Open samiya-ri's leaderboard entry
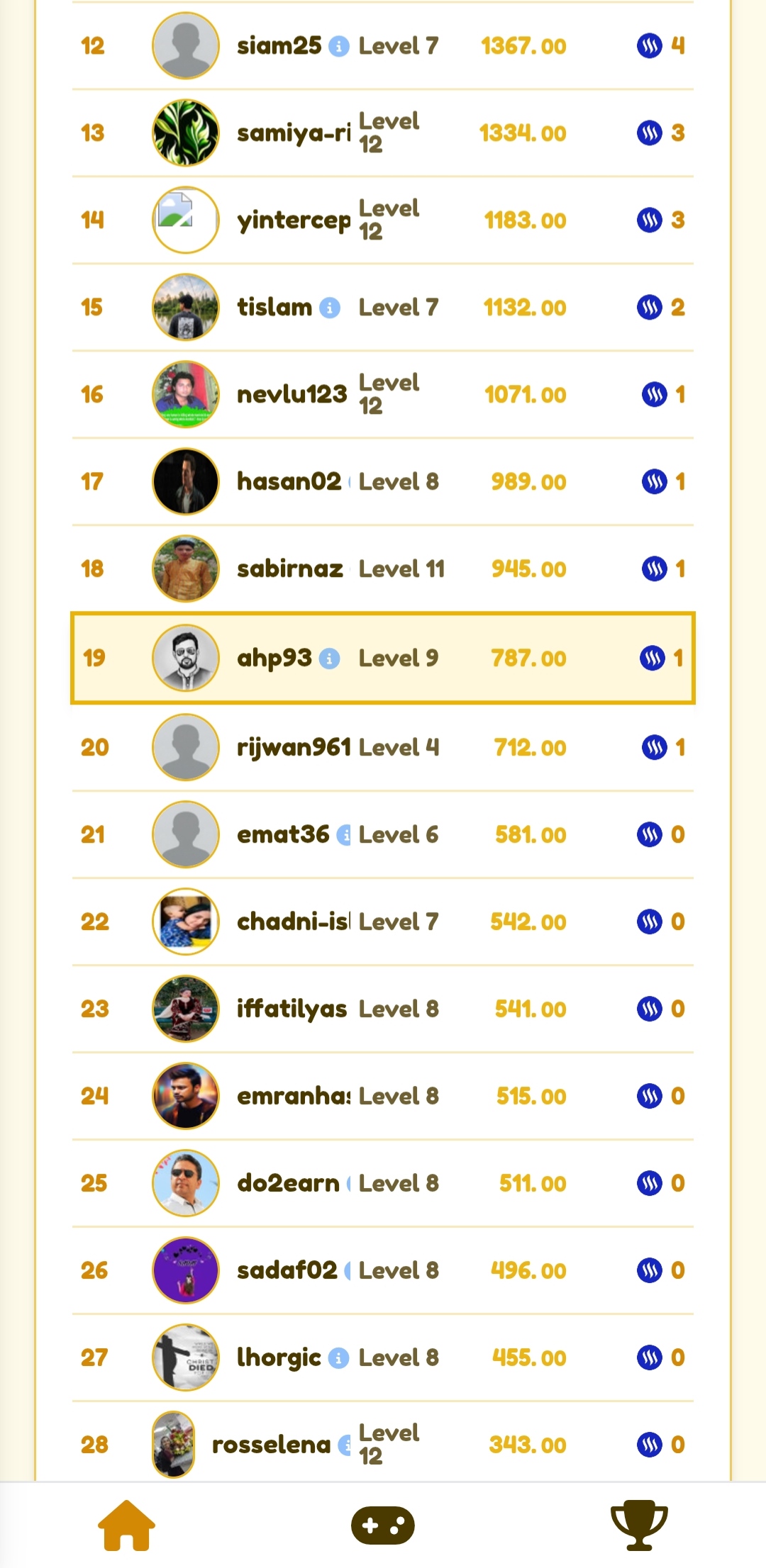 [x=383, y=133]
